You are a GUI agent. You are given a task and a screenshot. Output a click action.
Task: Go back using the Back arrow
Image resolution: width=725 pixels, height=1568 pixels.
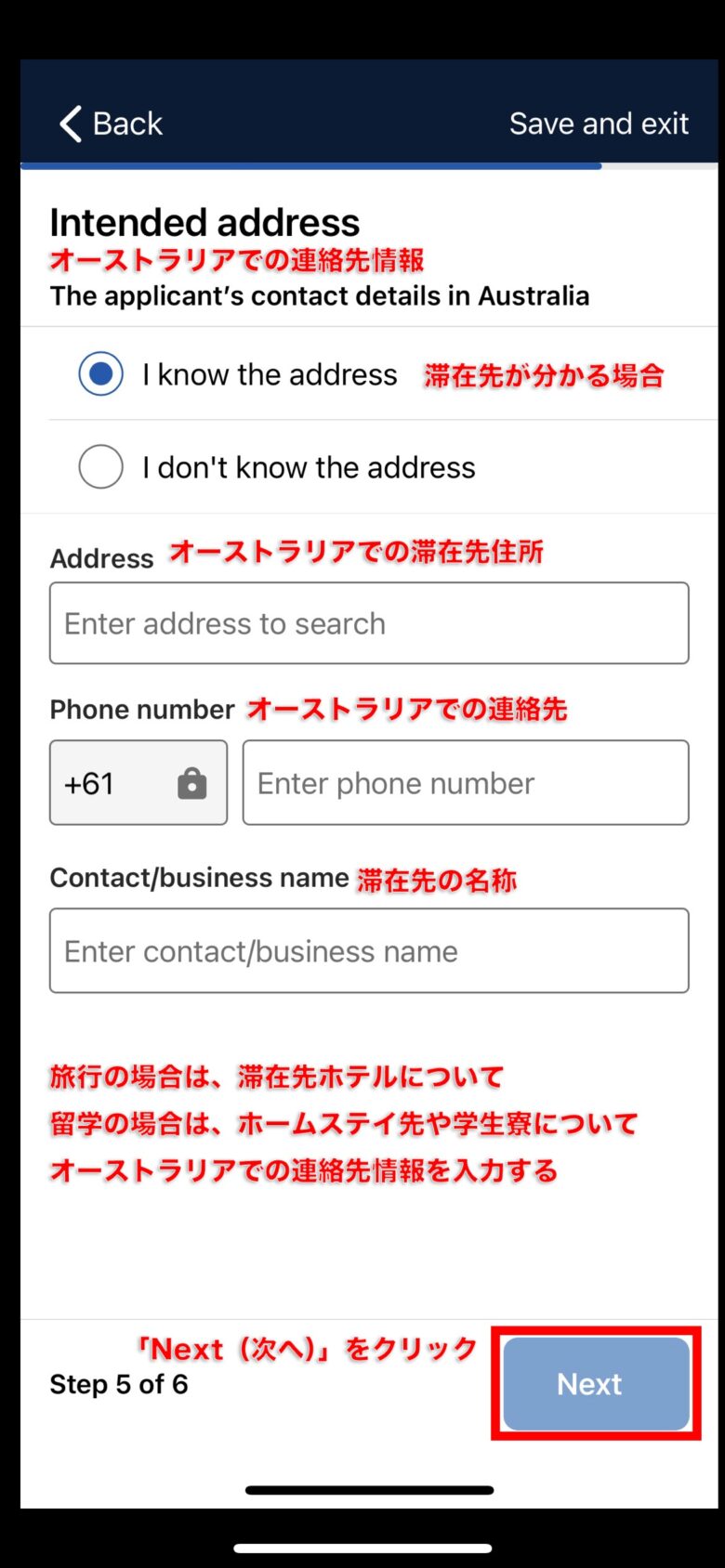click(x=111, y=124)
